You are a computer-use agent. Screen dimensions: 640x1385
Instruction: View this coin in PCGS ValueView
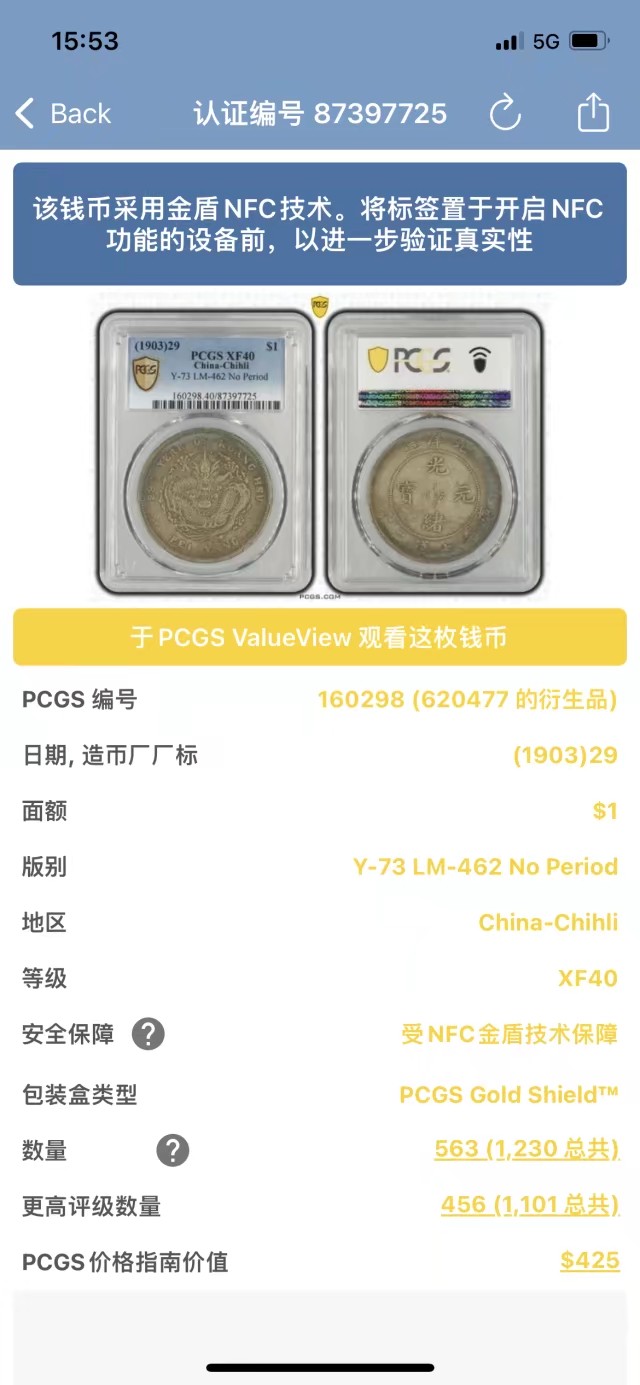coord(320,637)
